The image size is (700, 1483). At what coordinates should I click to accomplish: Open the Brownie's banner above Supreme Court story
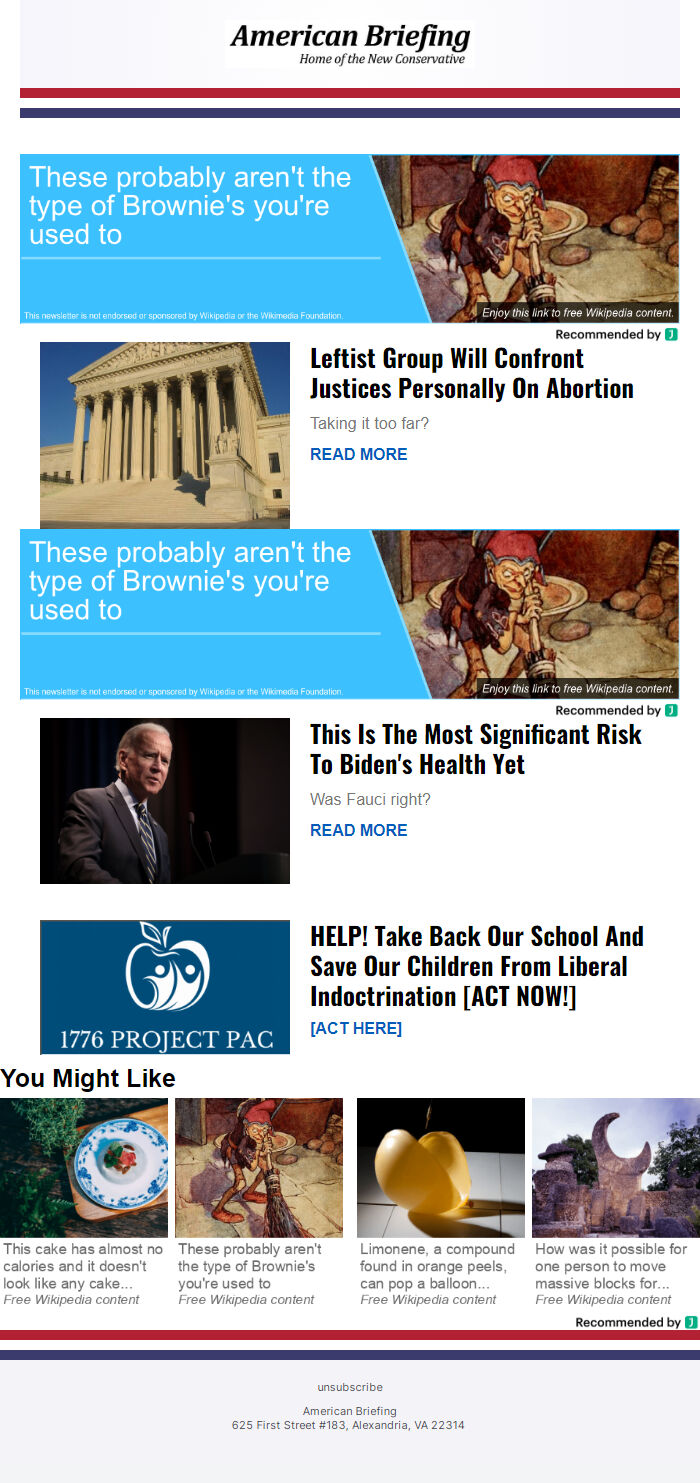click(x=349, y=238)
